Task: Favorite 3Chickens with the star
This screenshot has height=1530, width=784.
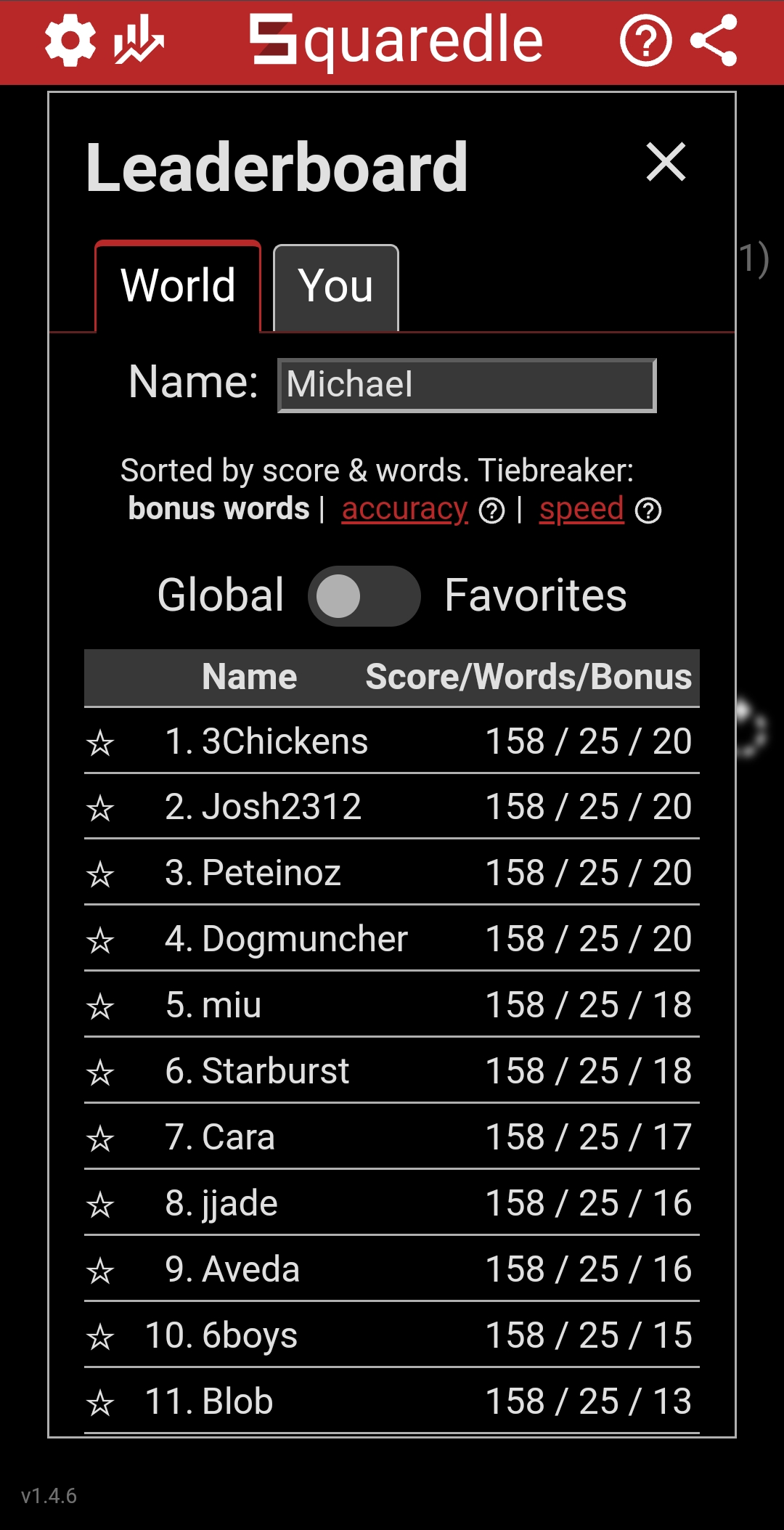Action: (x=100, y=743)
